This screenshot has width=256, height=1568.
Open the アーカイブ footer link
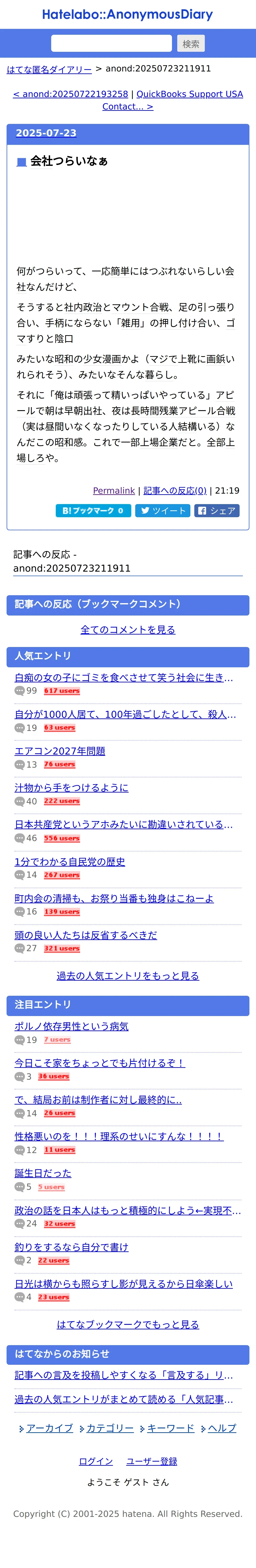49,1428
